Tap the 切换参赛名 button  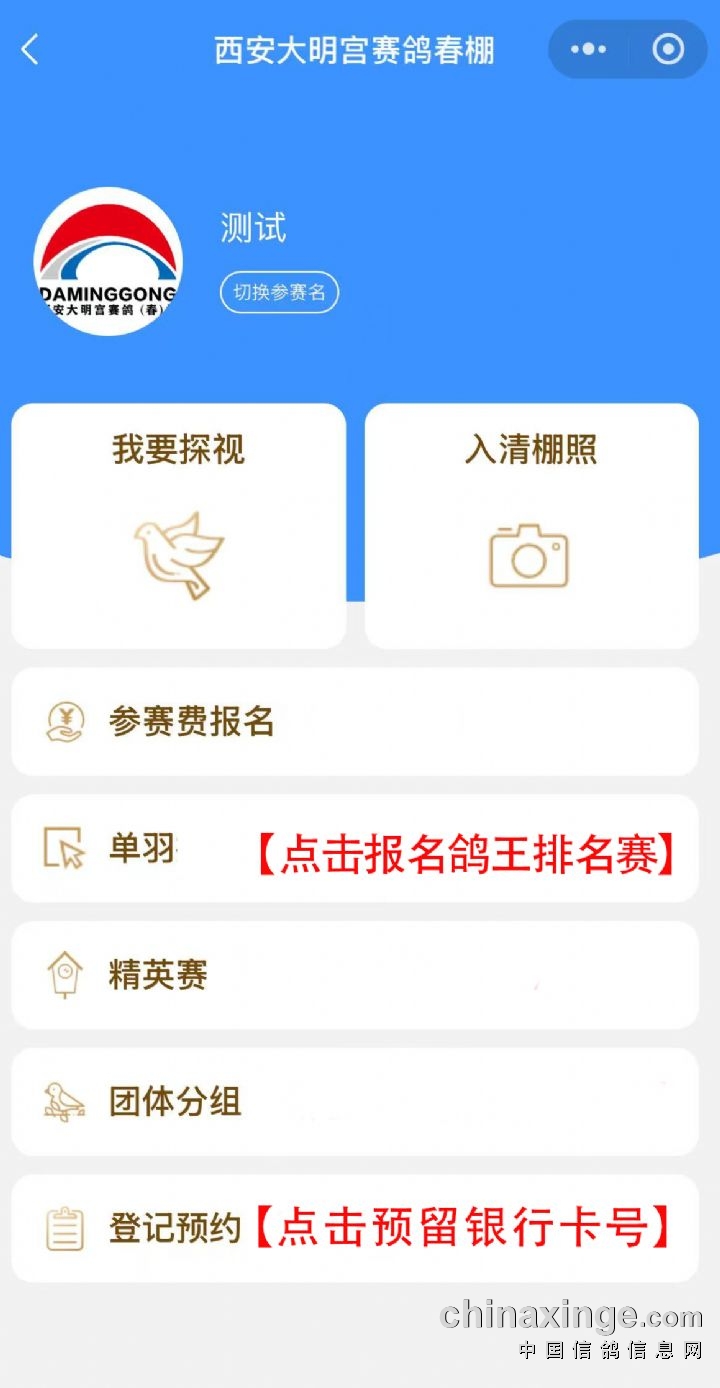coord(279,293)
